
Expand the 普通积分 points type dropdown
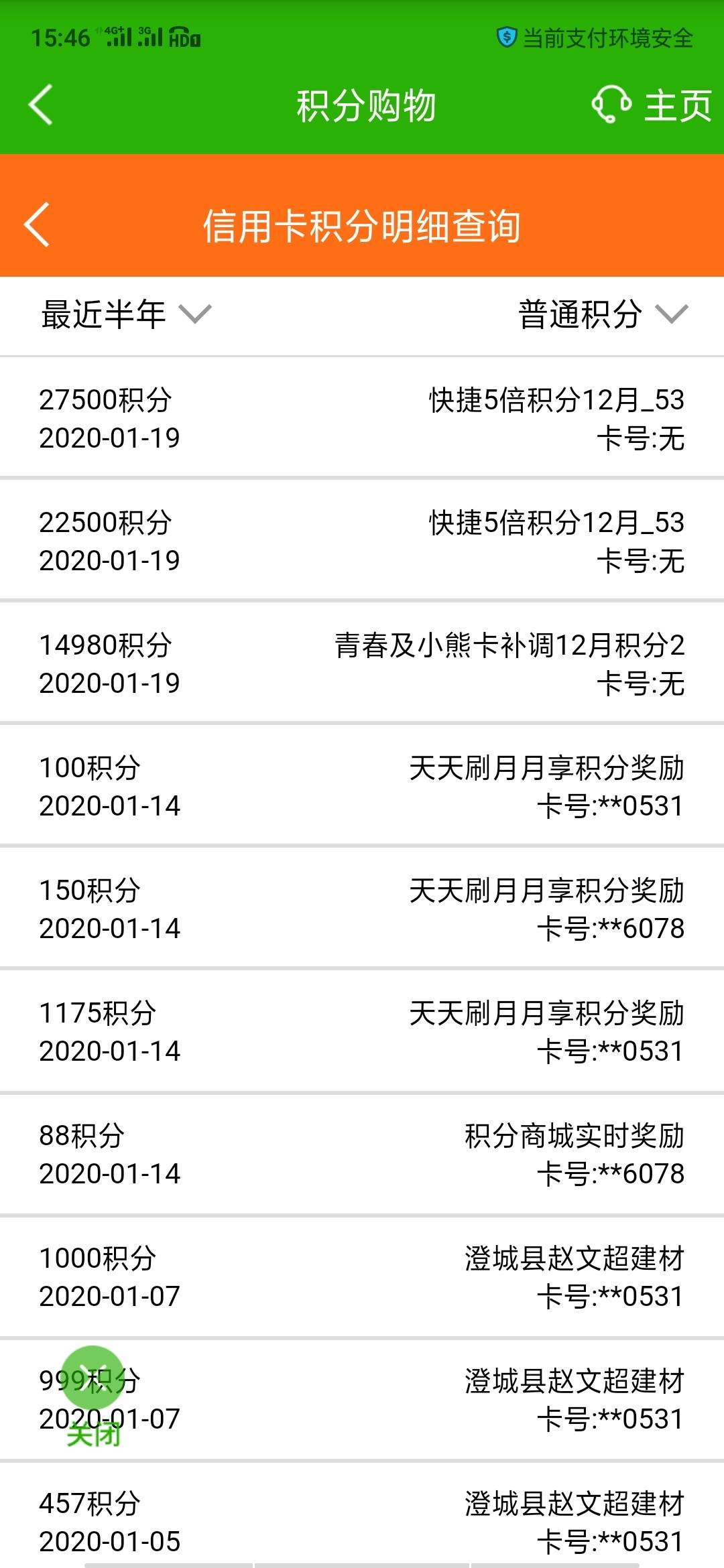coord(603,314)
